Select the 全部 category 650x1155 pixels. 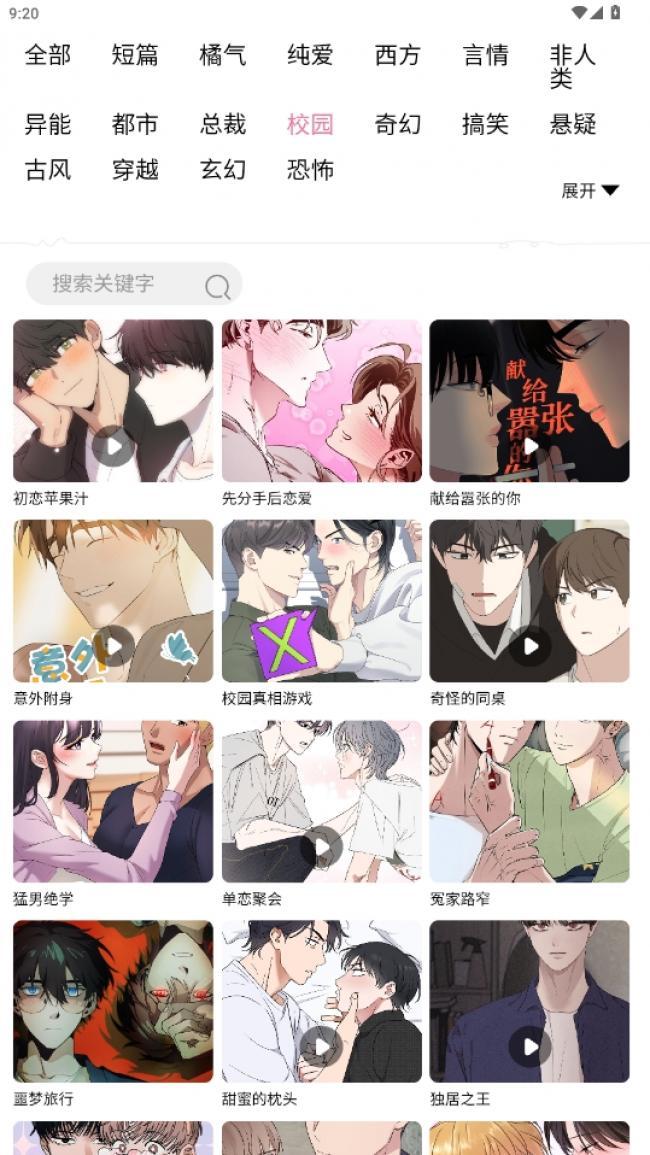[x=48, y=55]
